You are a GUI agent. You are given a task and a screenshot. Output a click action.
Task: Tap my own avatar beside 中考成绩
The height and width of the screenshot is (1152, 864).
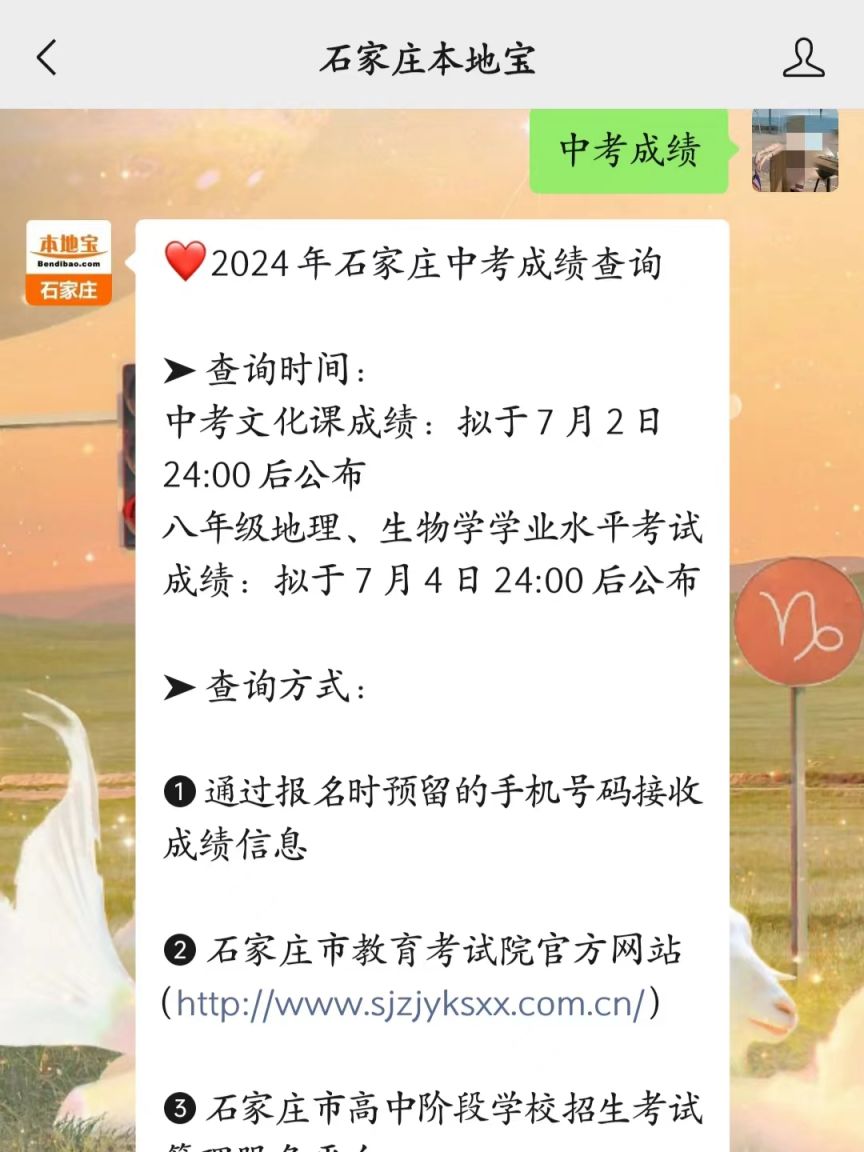click(x=795, y=150)
